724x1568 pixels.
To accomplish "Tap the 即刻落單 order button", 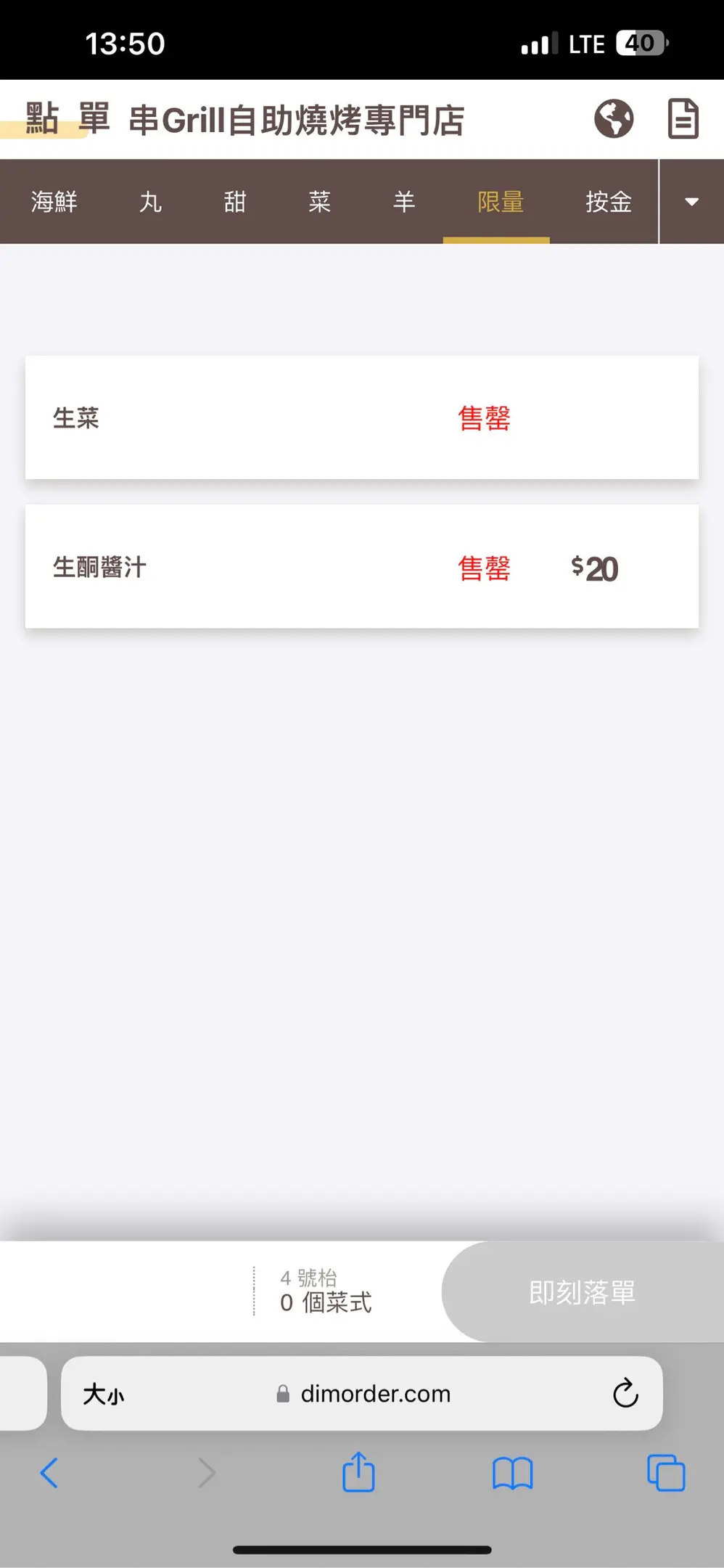I will [582, 1292].
